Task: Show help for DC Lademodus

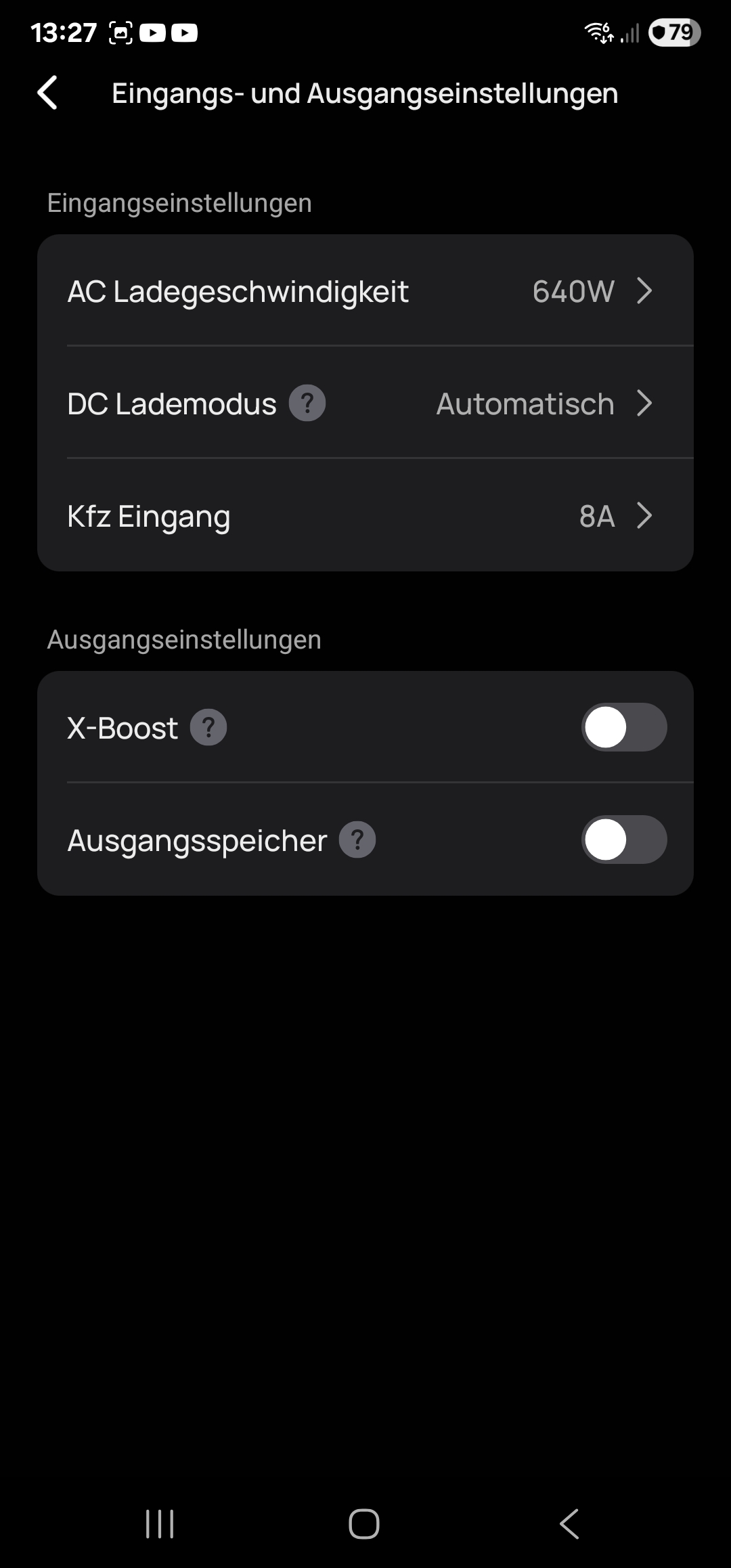Action: (x=307, y=404)
